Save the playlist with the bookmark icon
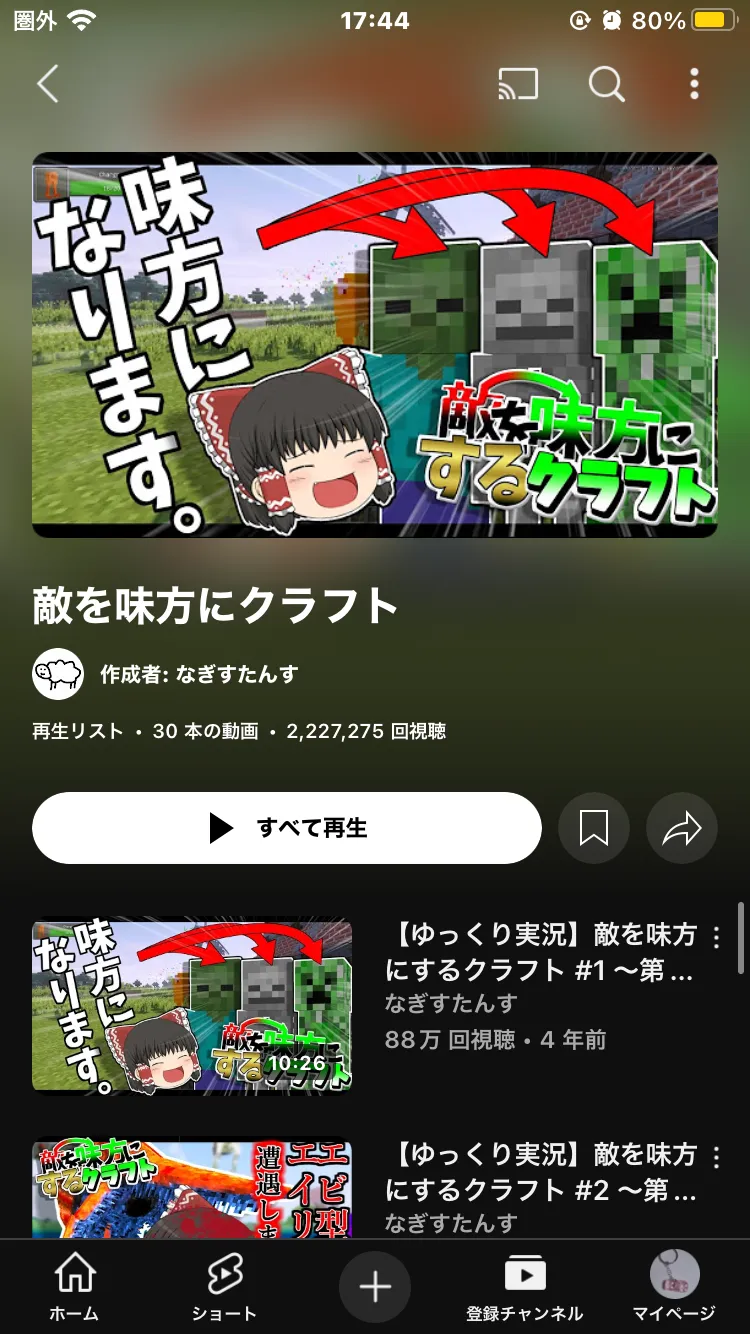Image resolution: width=750 pixels, height=1334 pixels. (x=594, y=828)
